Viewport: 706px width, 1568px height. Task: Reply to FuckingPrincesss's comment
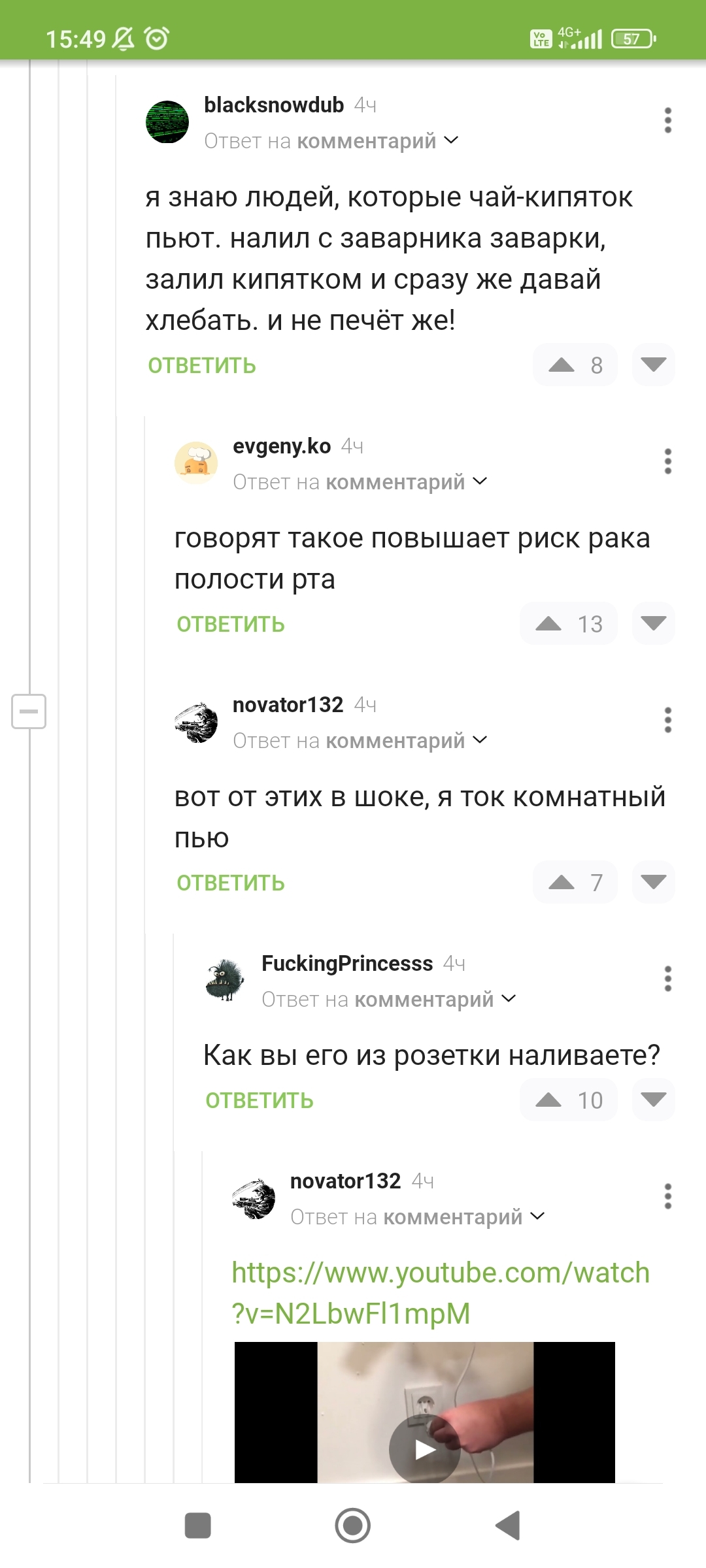(259, 1101)
